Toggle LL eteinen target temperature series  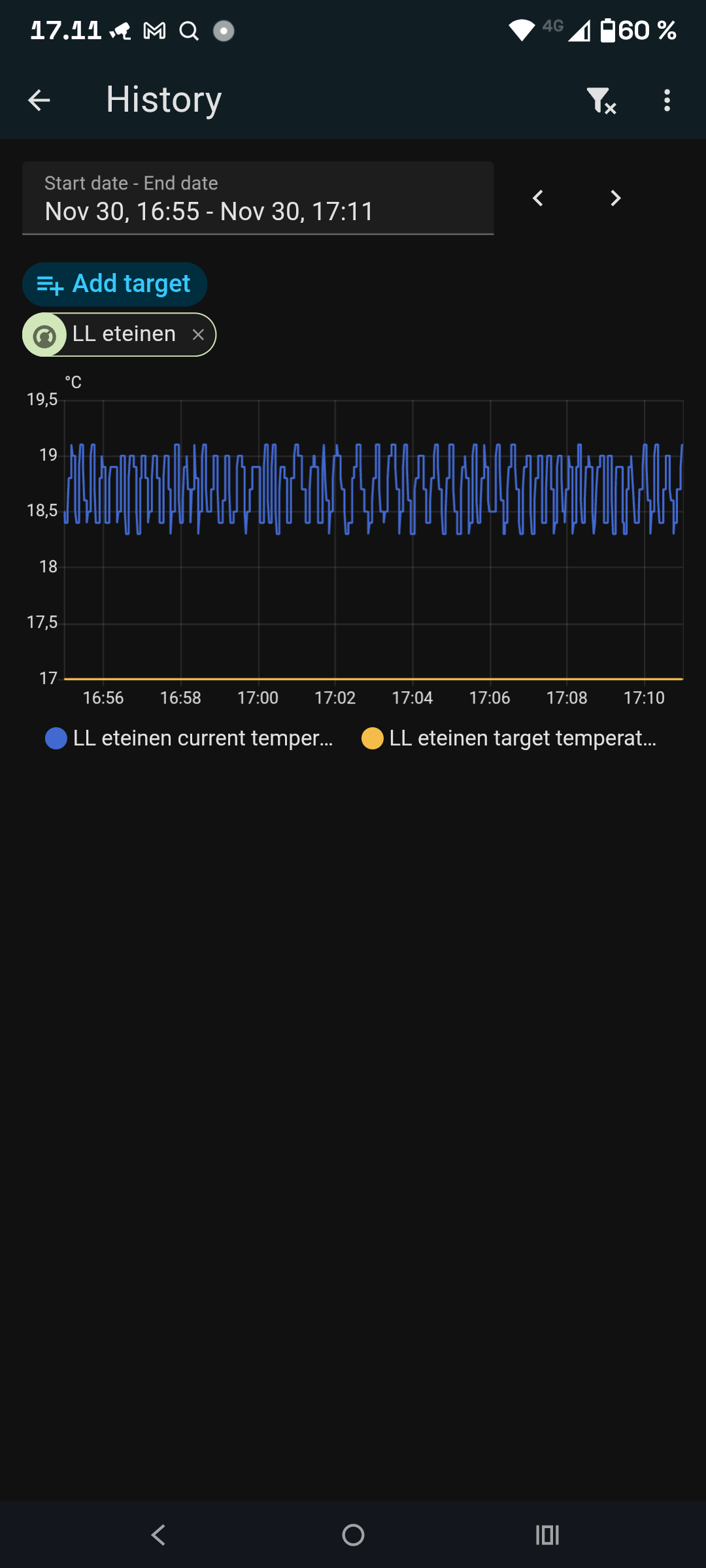coord(510,738)
